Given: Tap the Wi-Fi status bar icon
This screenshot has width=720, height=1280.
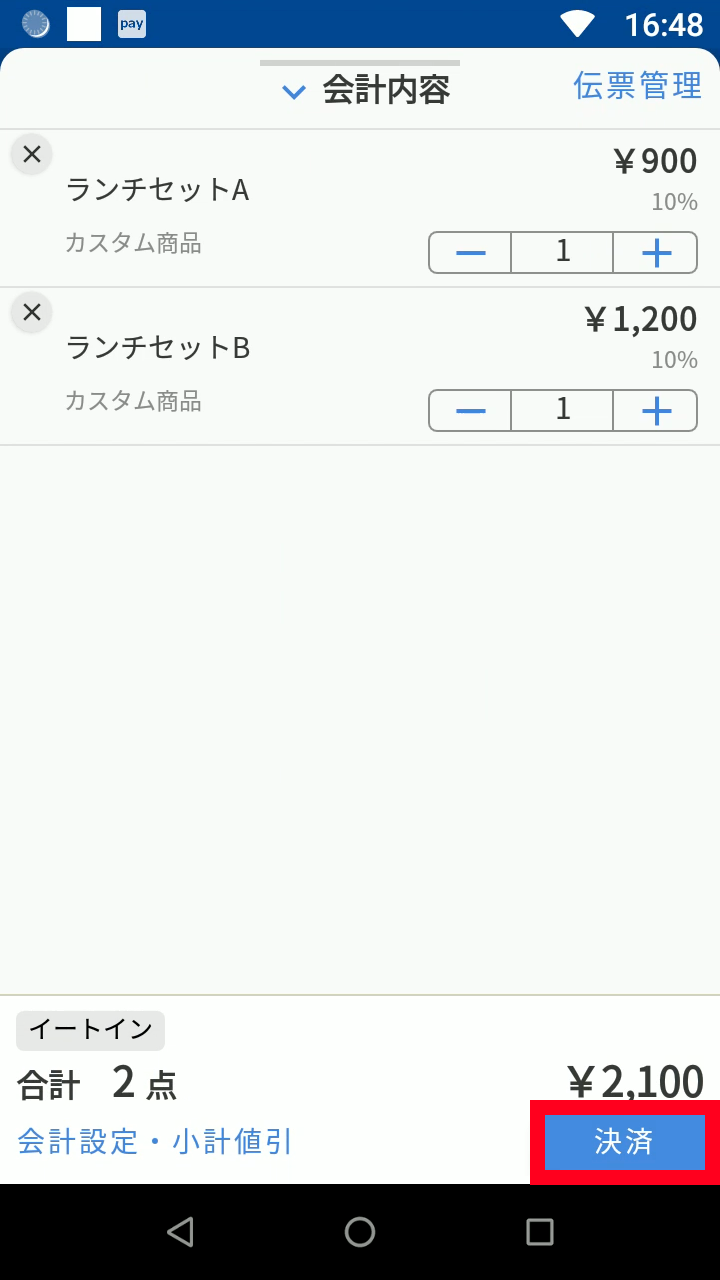Looking at the screenshot, I should click(x=577, y=24).
